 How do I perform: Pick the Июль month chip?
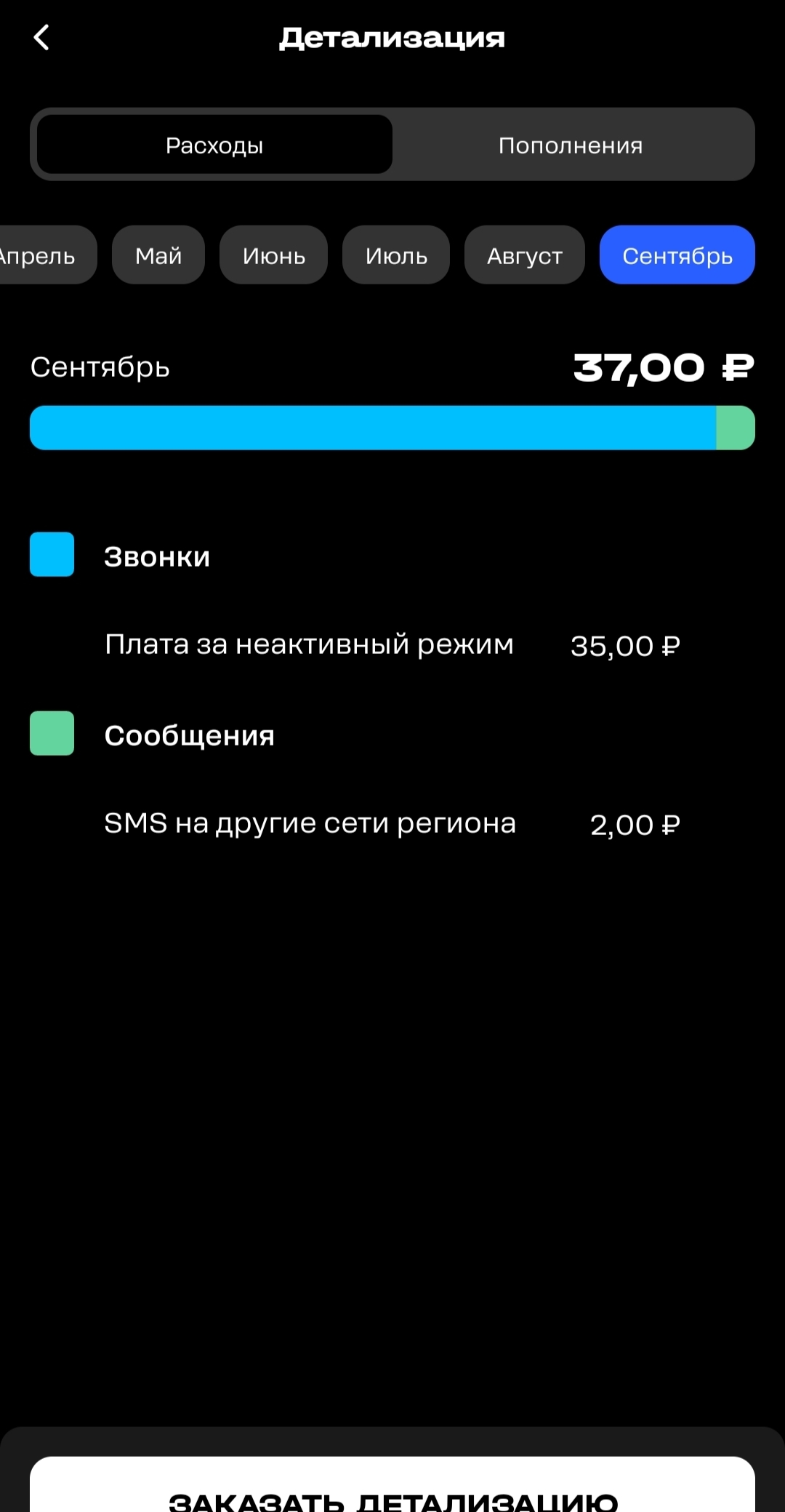pos(396,255)
